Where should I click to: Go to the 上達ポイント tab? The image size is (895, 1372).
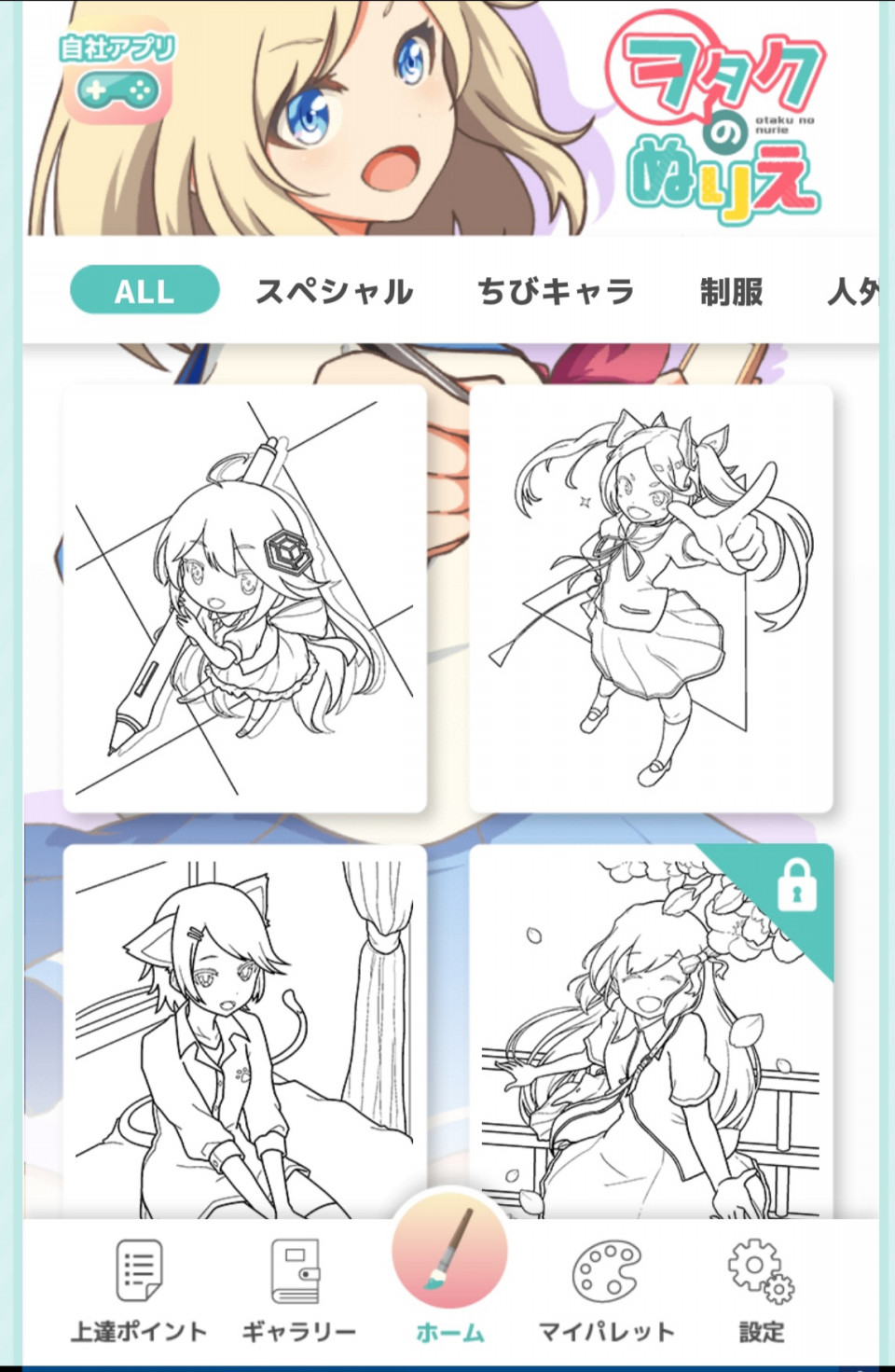(139, 1289)
